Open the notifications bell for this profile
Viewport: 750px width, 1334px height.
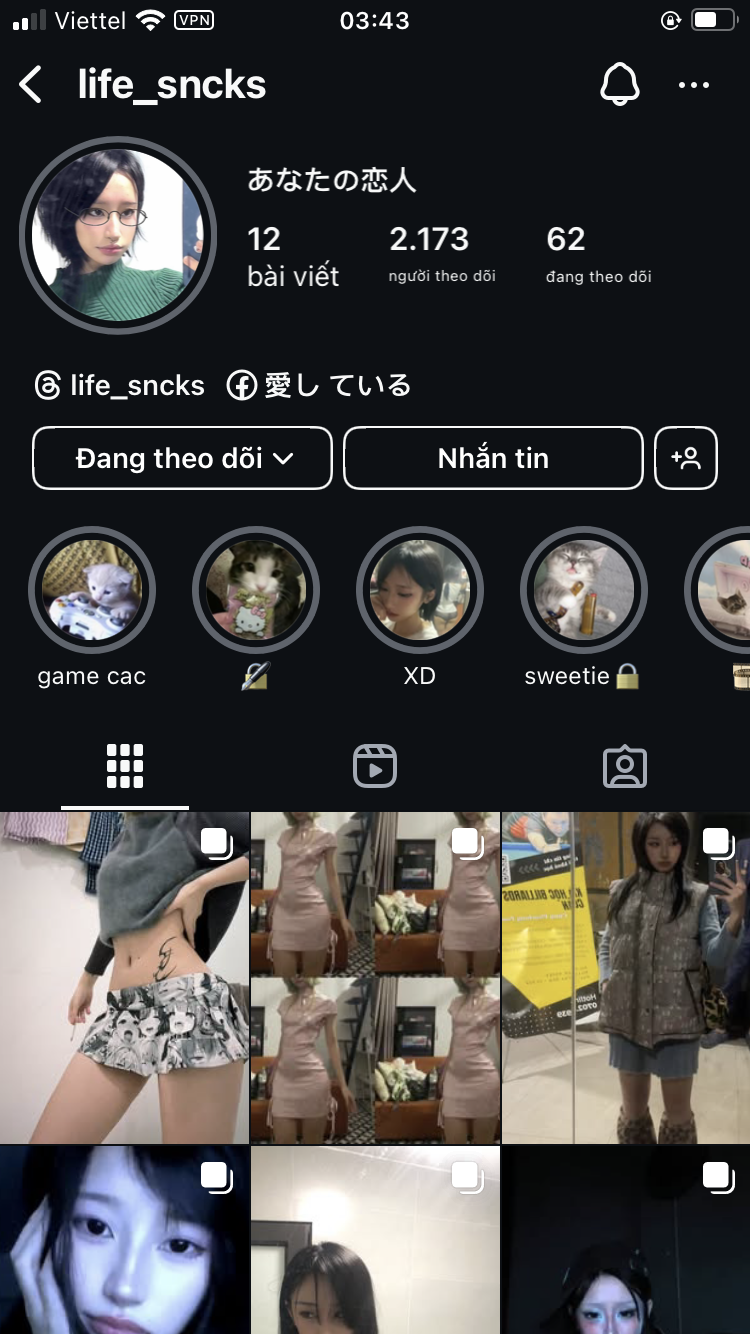pos(619,85)
